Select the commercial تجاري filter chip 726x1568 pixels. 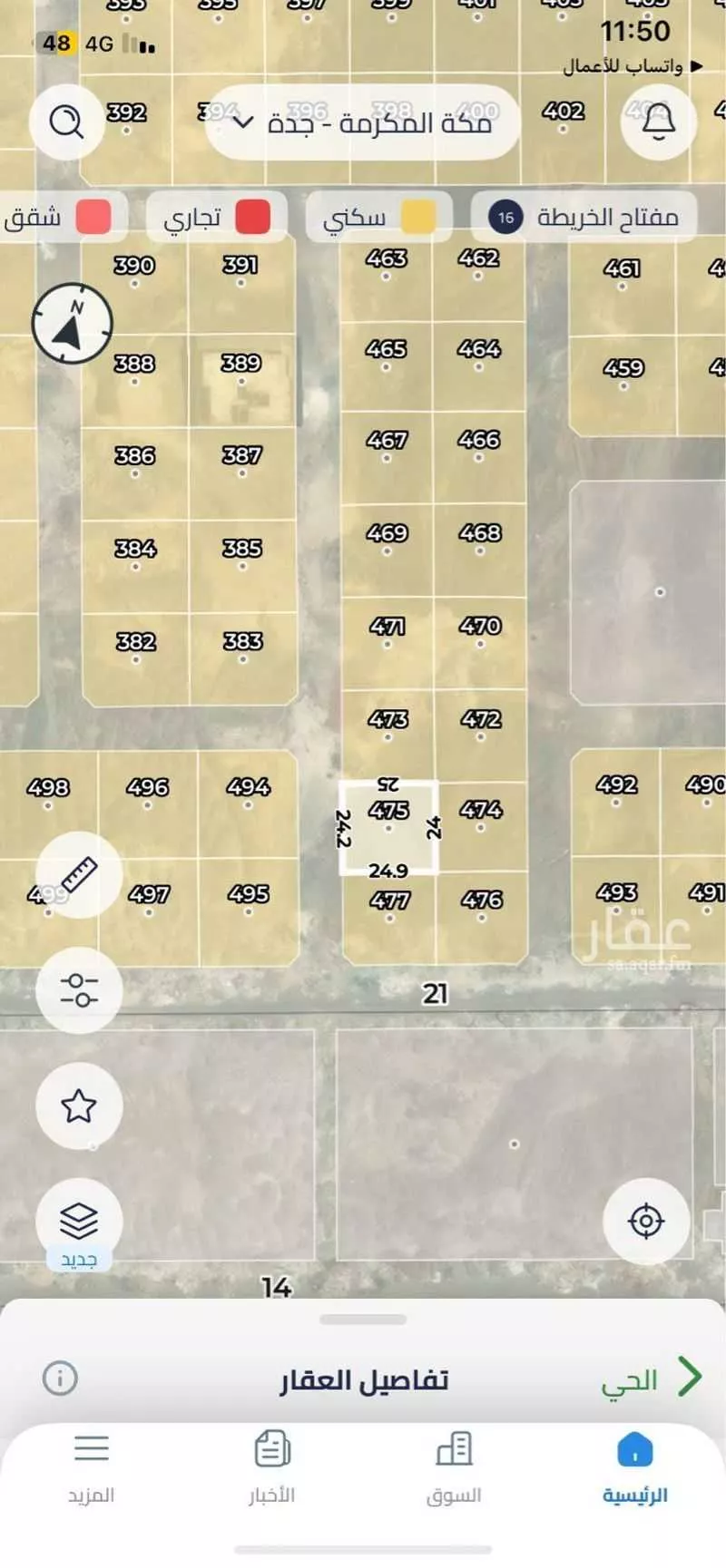(216, 217)
